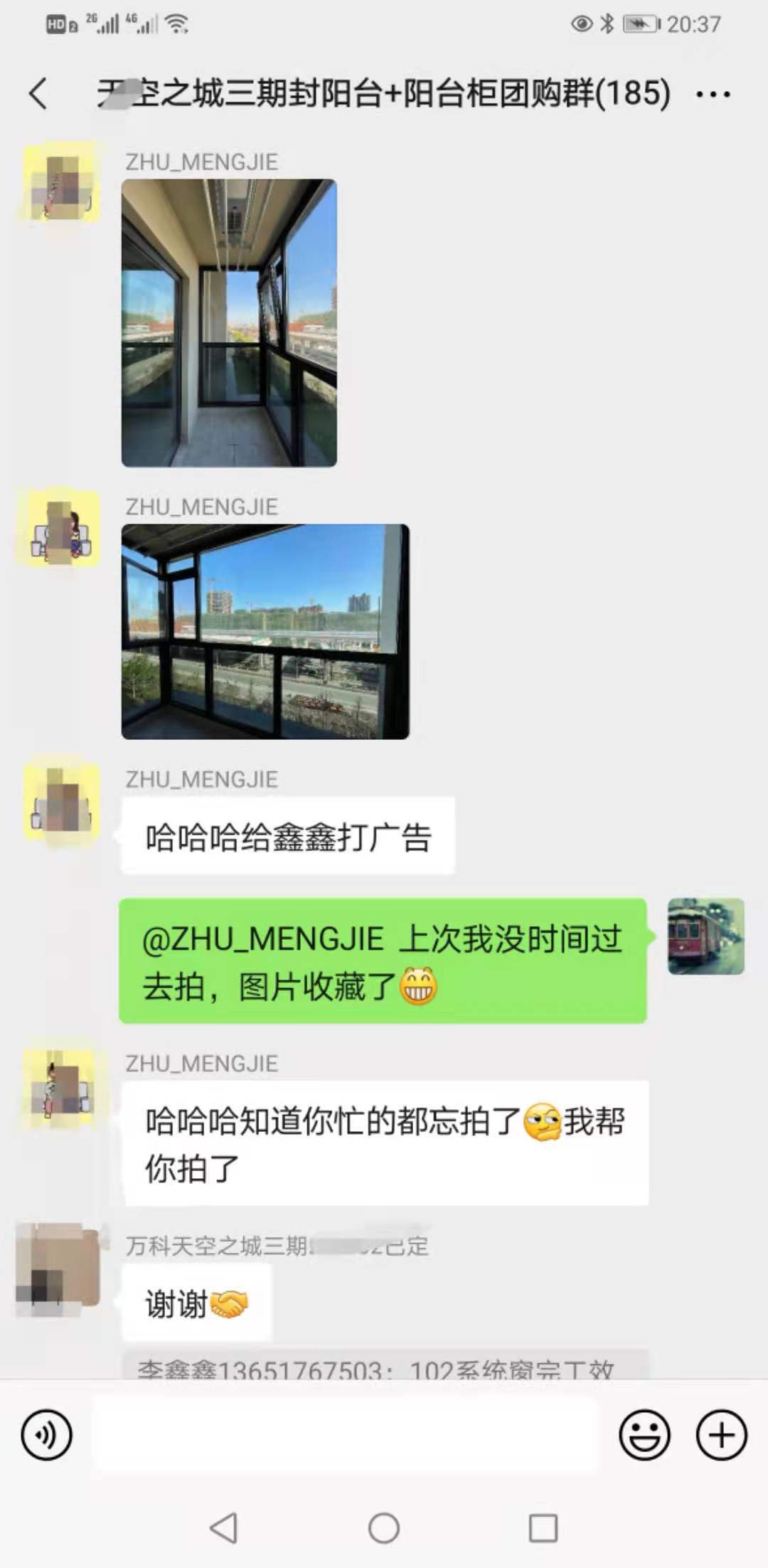Switch to voice message input
The width and height of the screenshot is (768, 1568).
click(47, 1435)
